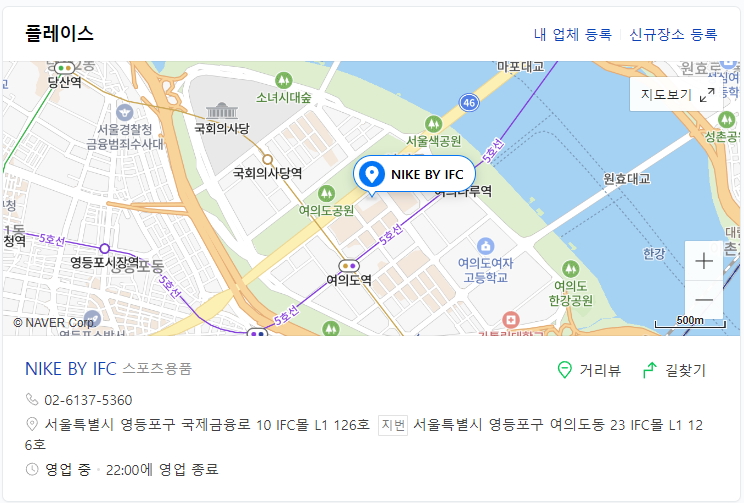Open 신규장소 등록 link

pyautogui.click(x=673, y=34)
